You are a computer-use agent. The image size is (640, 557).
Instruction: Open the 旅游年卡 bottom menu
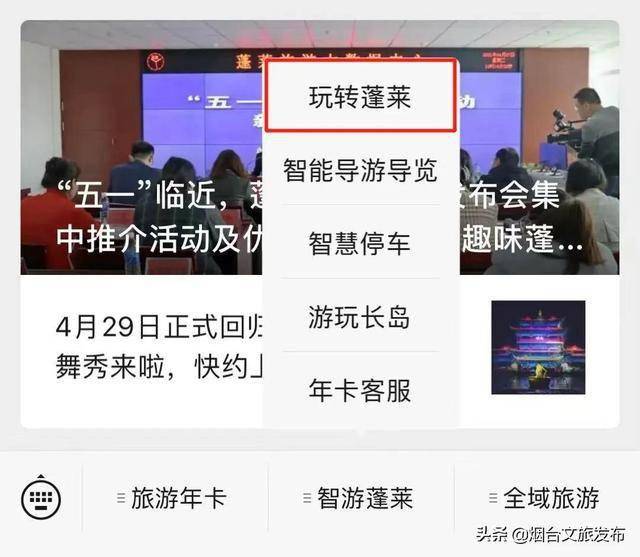tap(176, 498)
